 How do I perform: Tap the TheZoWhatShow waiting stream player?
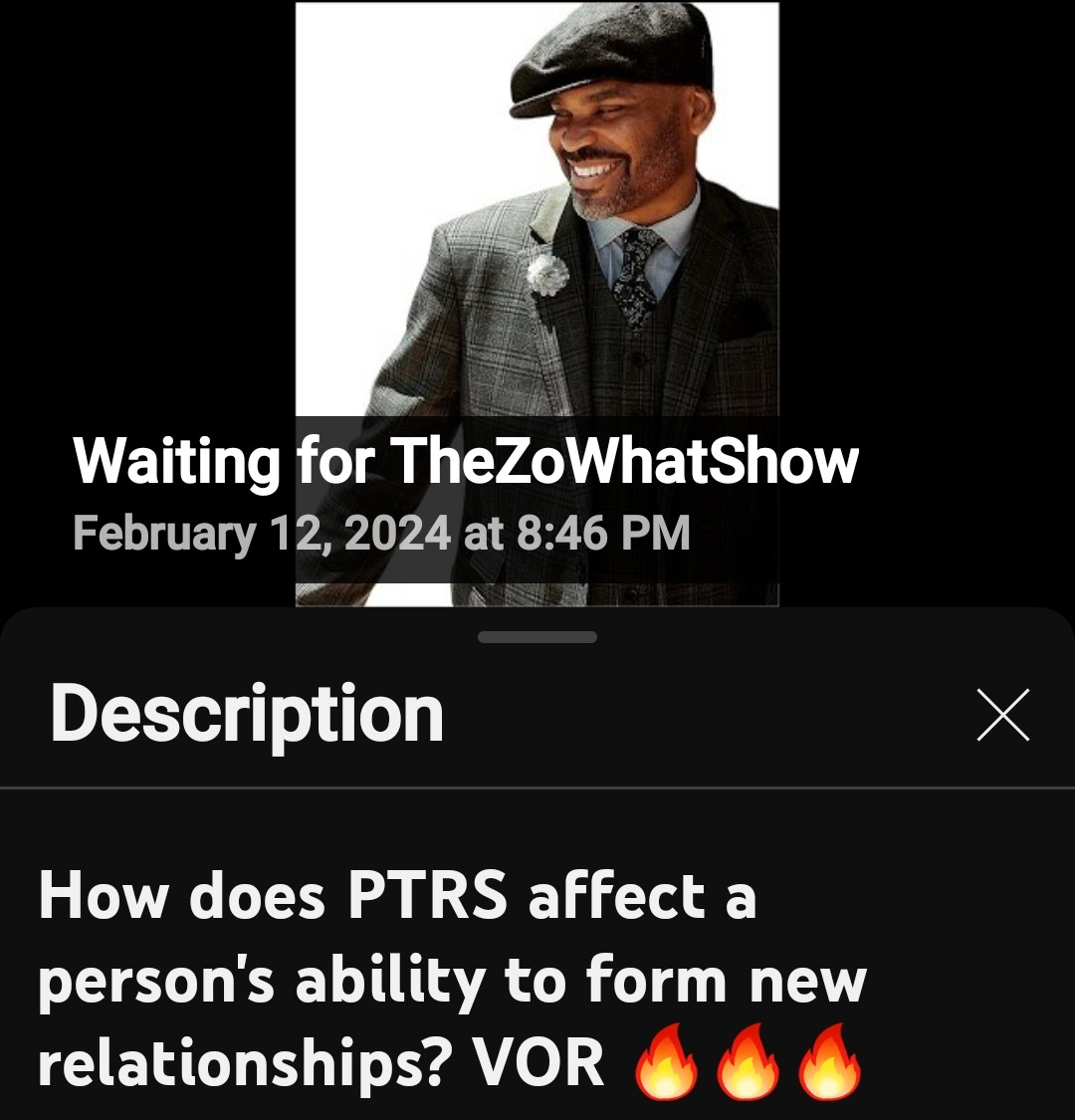tap(537, 299)
